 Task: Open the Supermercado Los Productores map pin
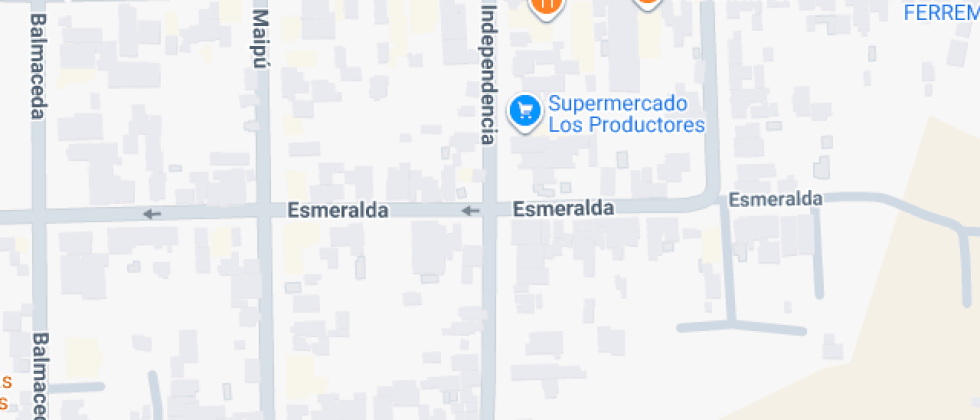(x=523, y=111)
